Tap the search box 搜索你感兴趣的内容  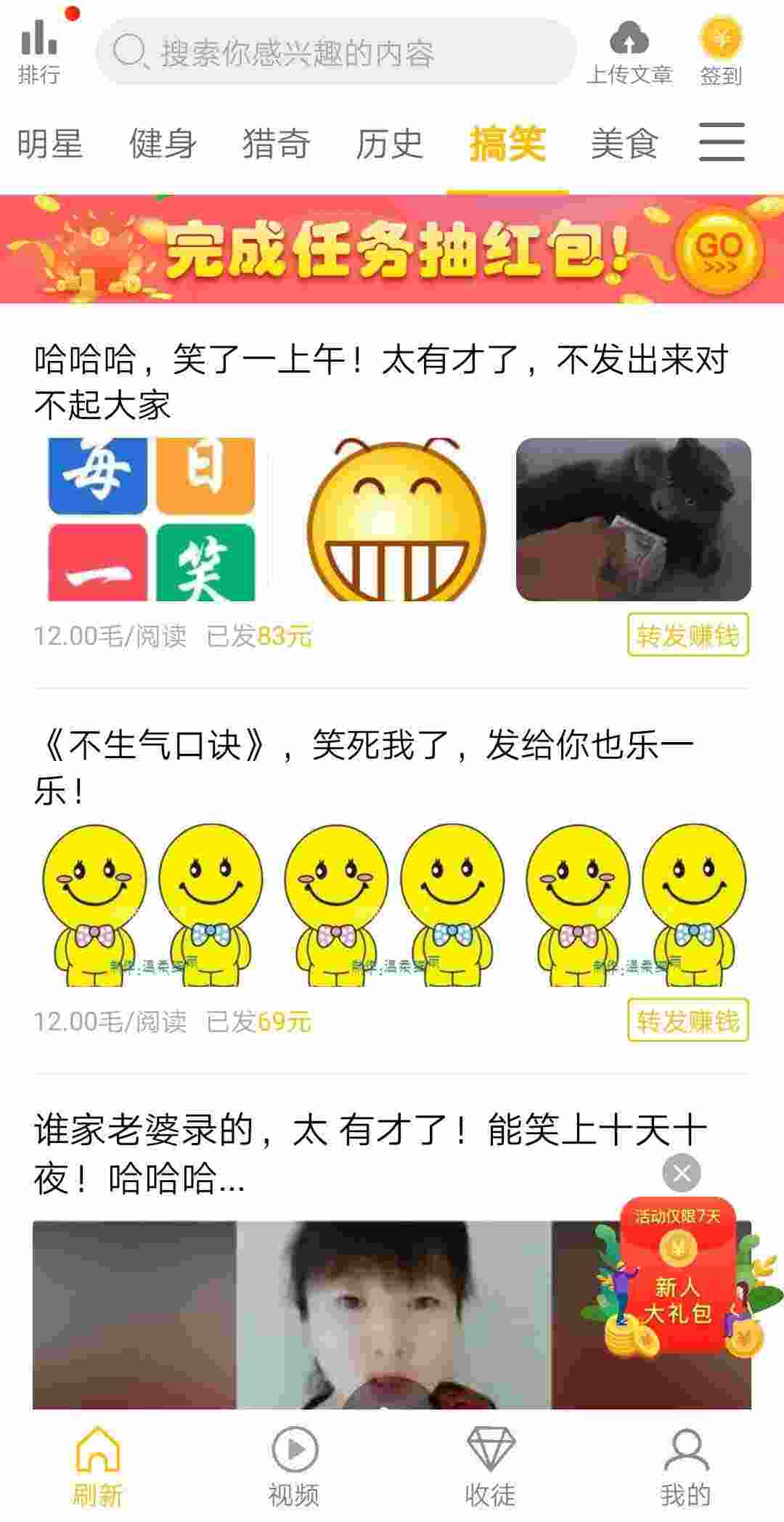[335, 52]
